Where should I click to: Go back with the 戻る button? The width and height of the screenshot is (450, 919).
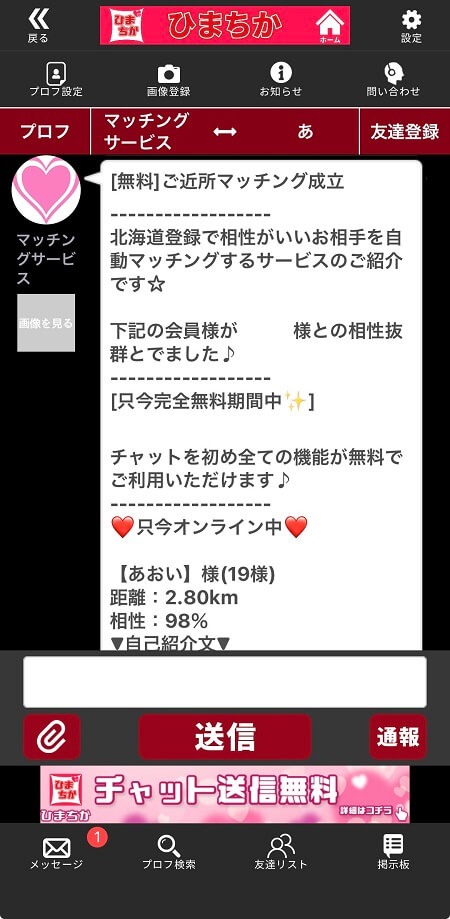pyautogui.click(x=38, y=26)
